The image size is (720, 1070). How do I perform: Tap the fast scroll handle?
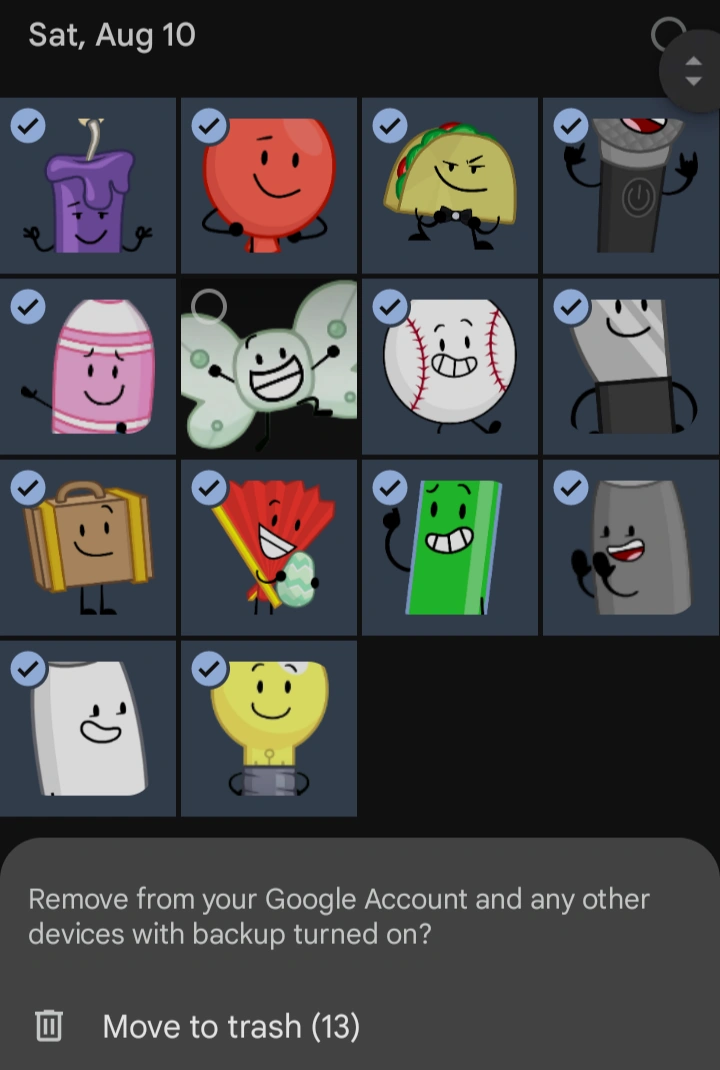pyautogui.click(x=693, y=70)
